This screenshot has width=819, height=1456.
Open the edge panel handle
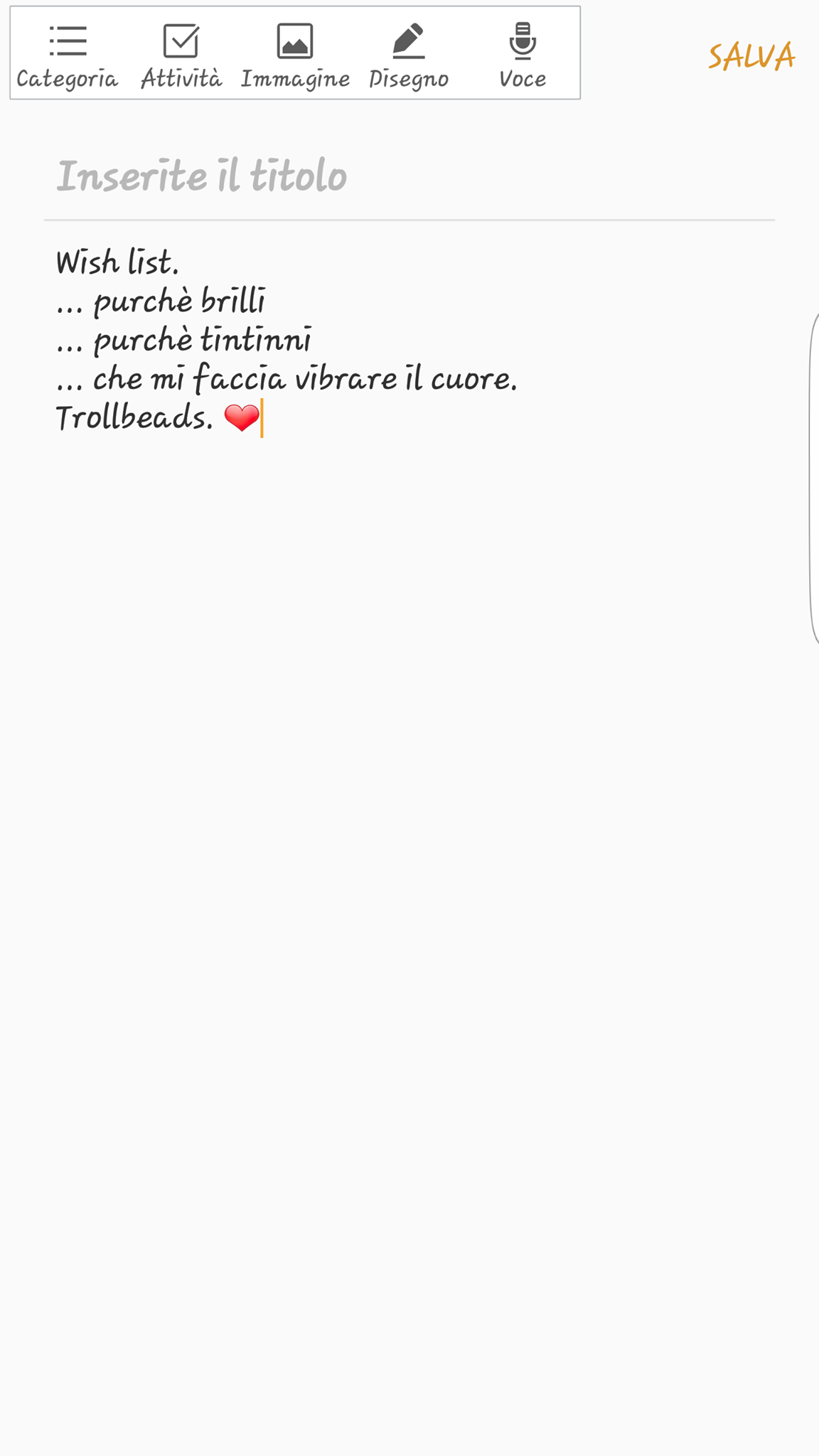click(x=814, y=478)
